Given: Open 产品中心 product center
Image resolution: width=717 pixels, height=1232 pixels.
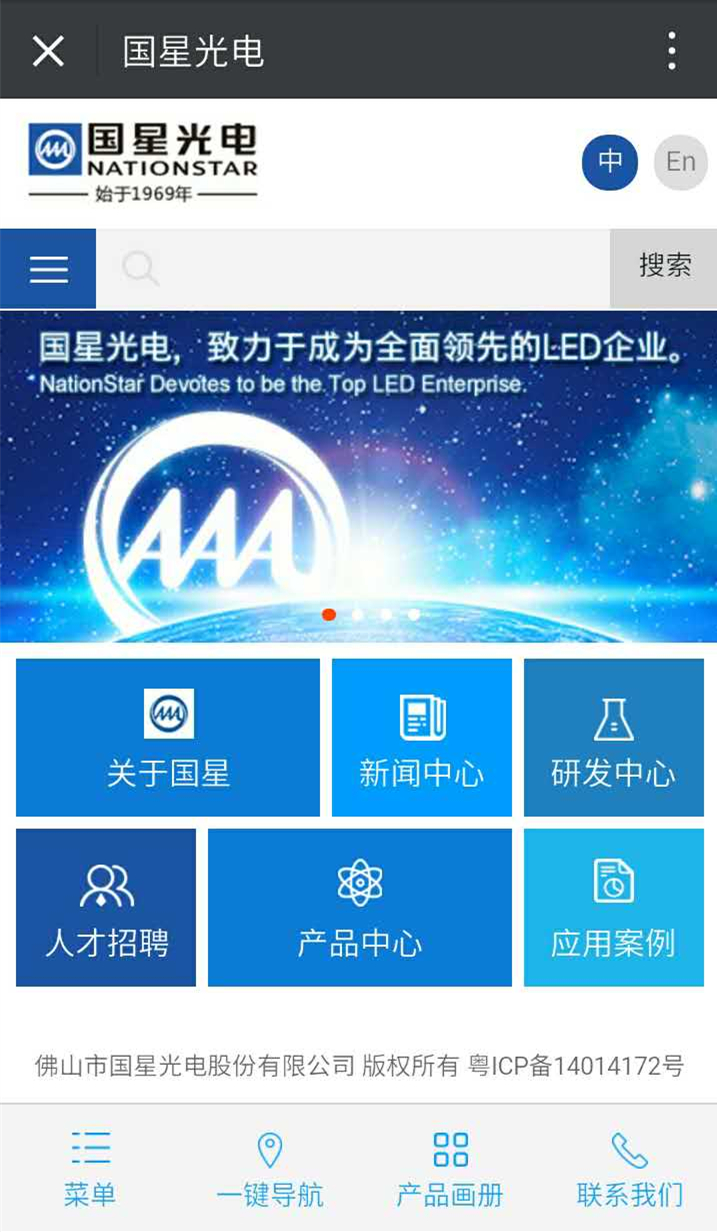Looking at the screenshot, I should pos(360,908).
